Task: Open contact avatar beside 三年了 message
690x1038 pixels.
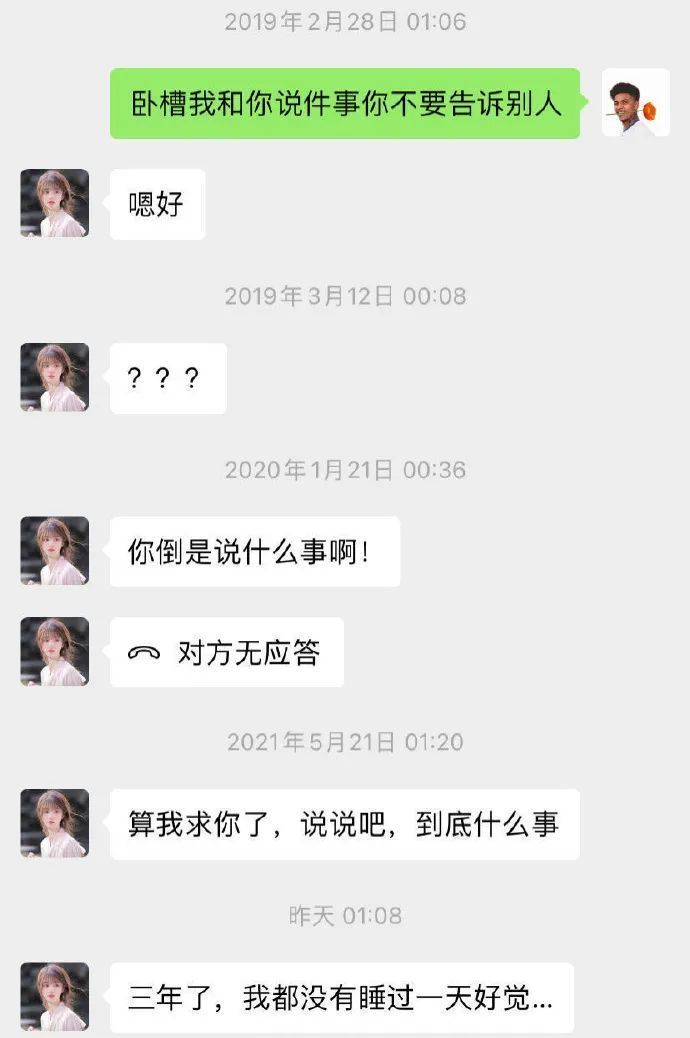Action: pos(55,996)
